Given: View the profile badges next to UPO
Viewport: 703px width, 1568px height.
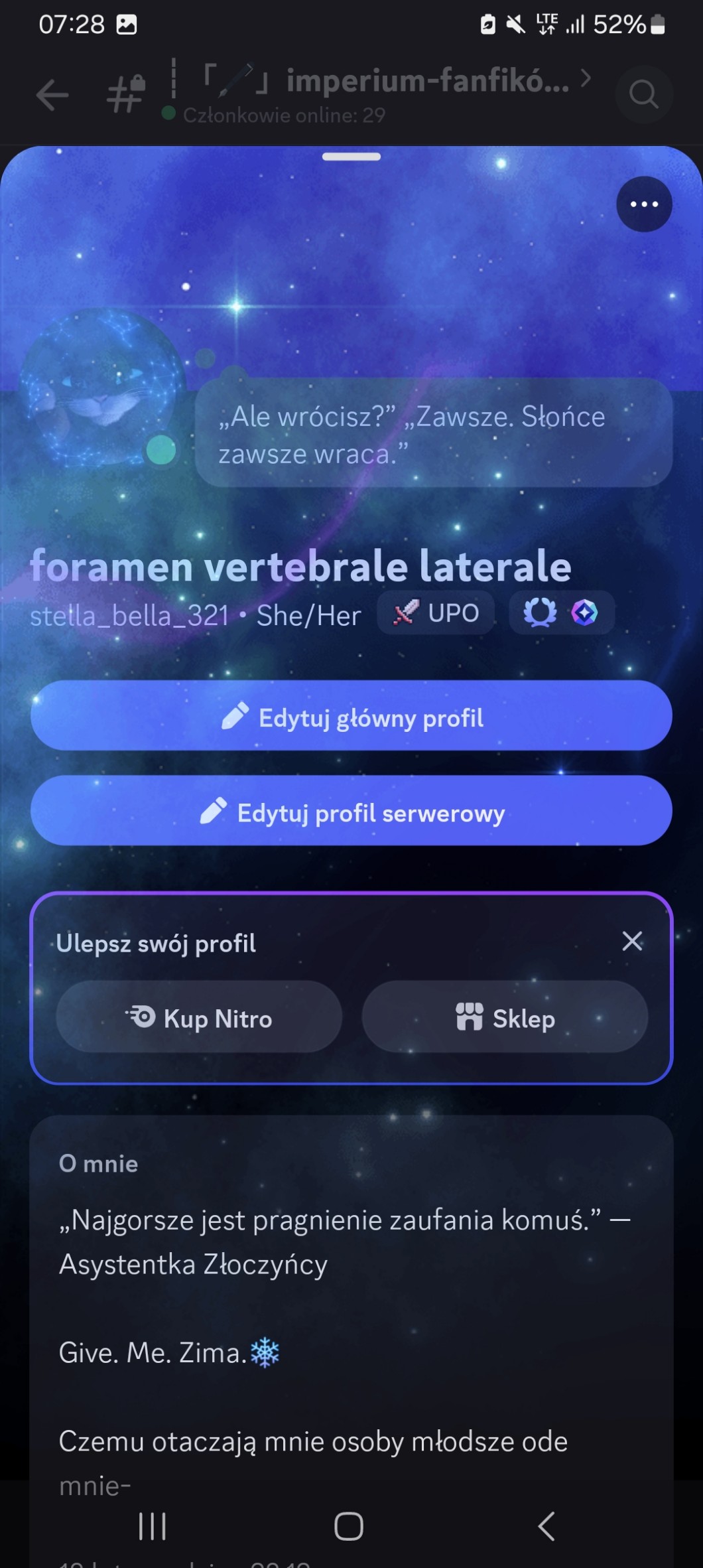Looking at the screenshot, I should tap(561, 612).
